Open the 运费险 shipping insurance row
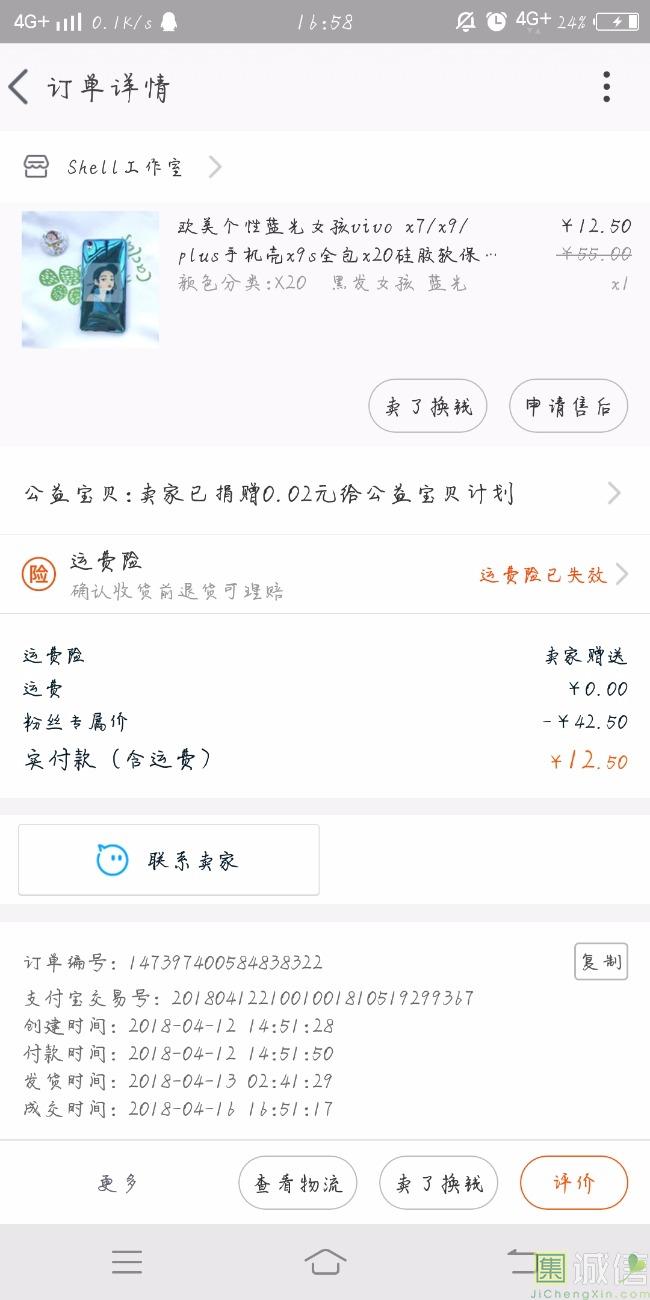 click(x=324, y=574)
